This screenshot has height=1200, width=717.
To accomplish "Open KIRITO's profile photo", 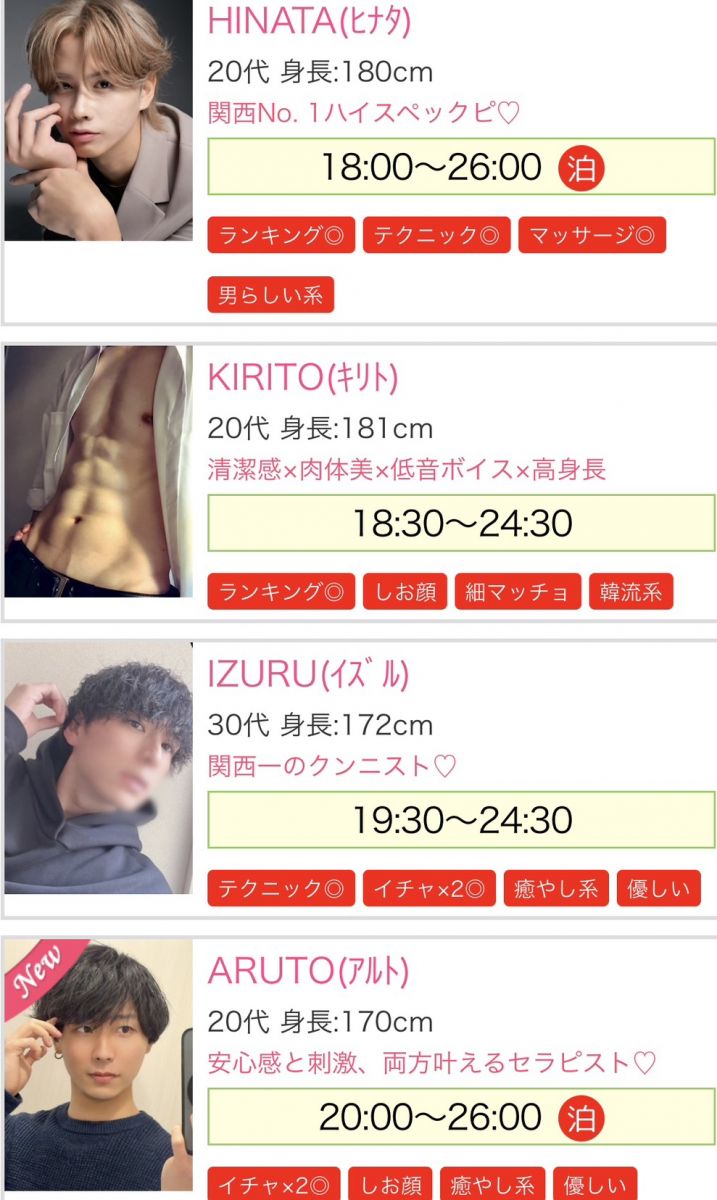I will pos(98,471).
